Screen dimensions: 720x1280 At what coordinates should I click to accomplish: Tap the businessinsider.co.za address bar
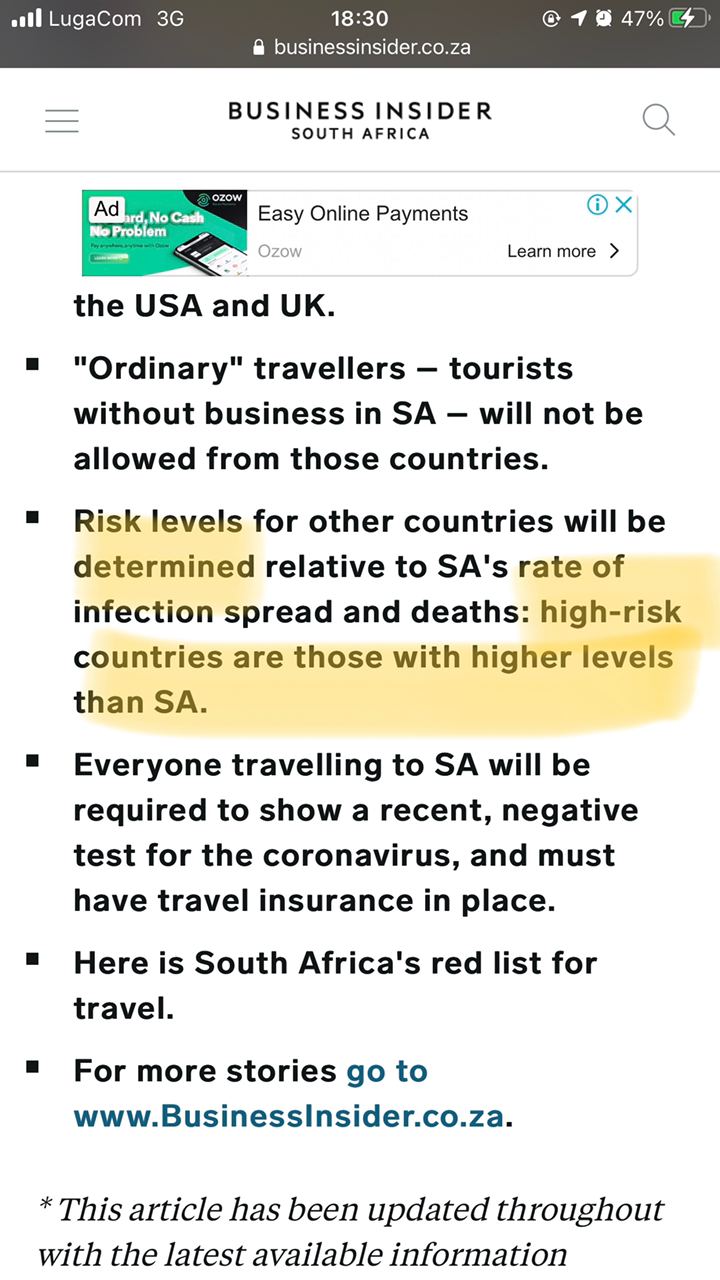click(360, 47)
